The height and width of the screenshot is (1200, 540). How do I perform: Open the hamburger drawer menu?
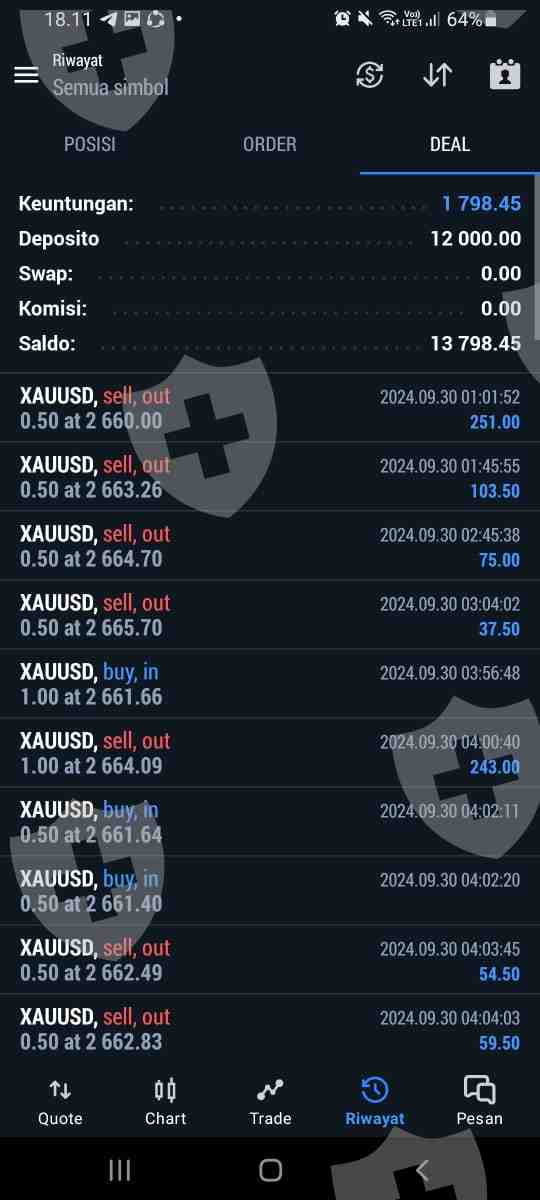(x=26, y=75)
